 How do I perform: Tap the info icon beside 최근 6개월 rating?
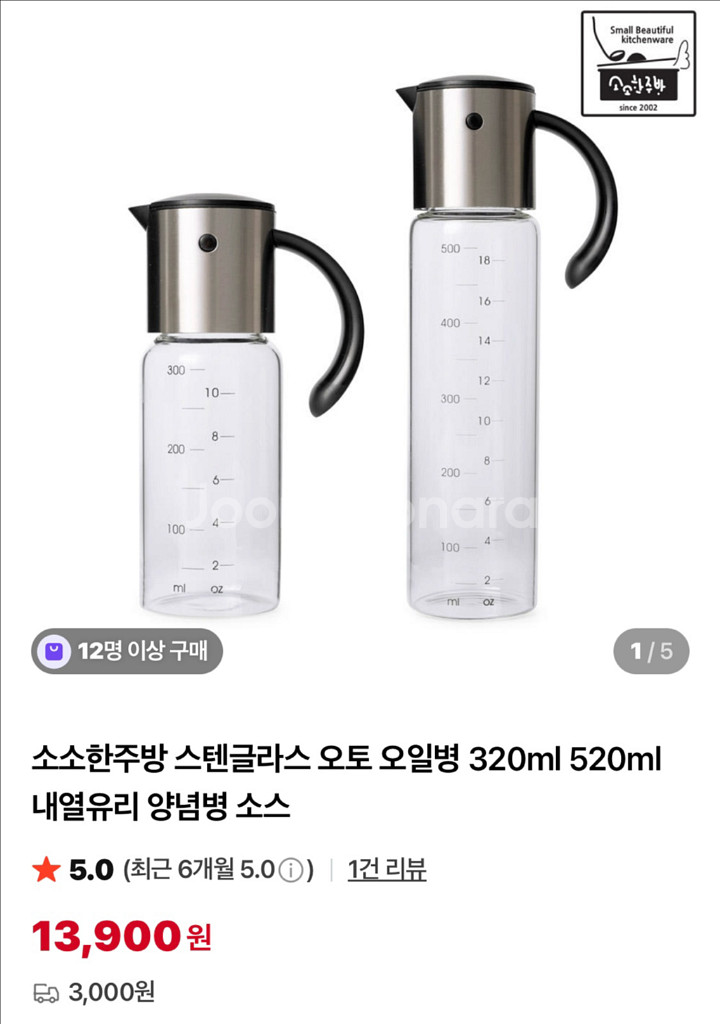(290, 871)
